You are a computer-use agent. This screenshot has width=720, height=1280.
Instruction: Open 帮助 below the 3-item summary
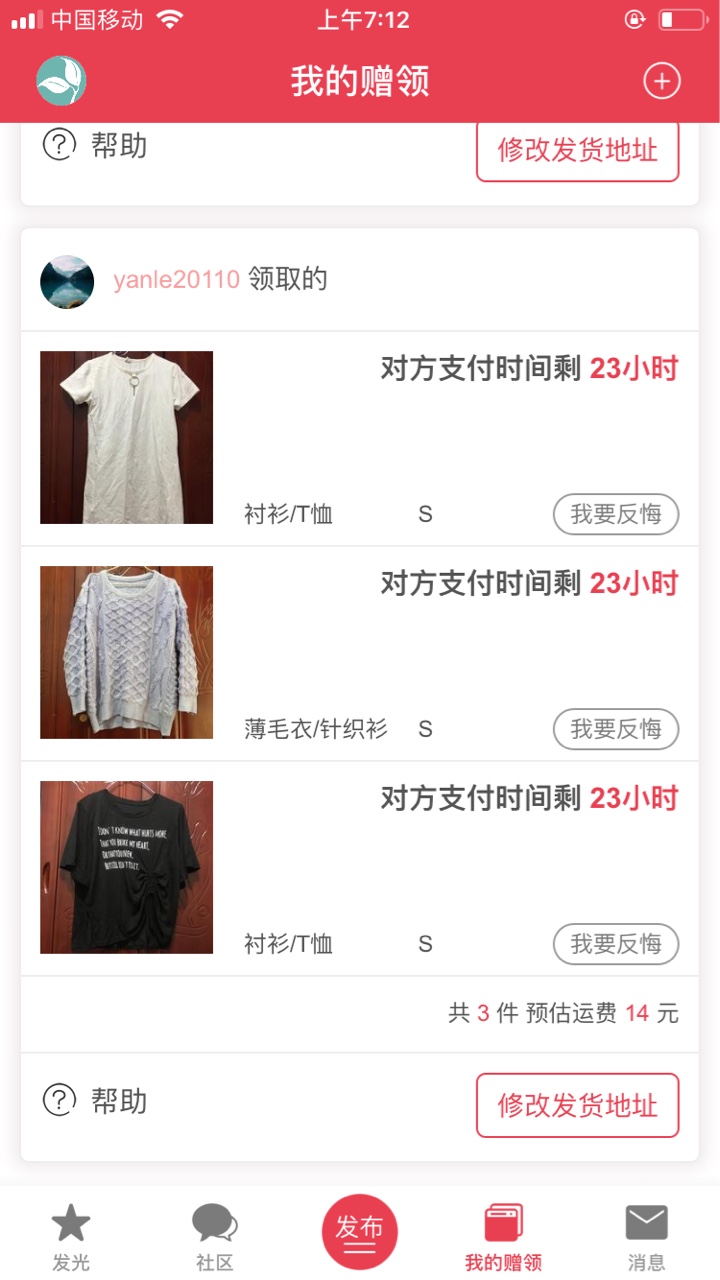coord(96,1102)
